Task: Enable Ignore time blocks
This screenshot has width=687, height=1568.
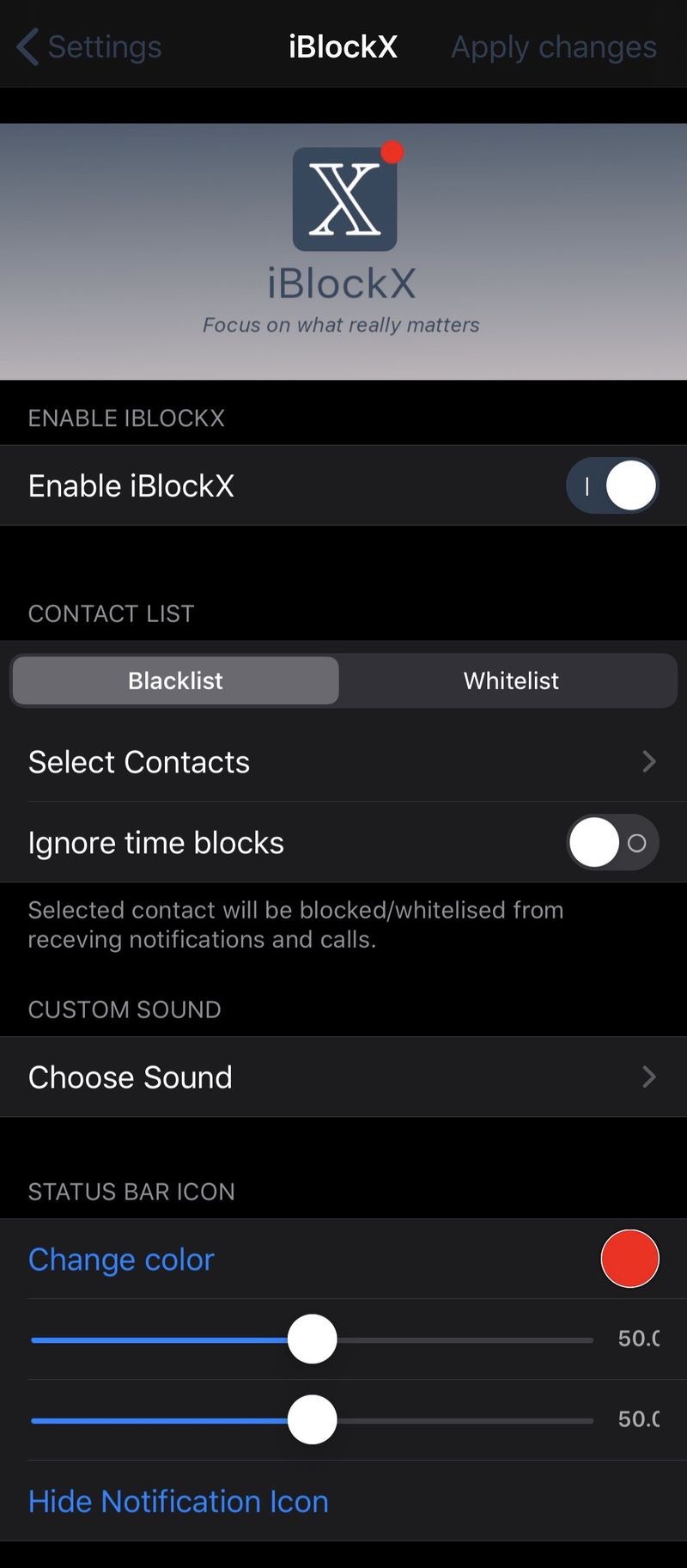Action: tap(612, 843)
